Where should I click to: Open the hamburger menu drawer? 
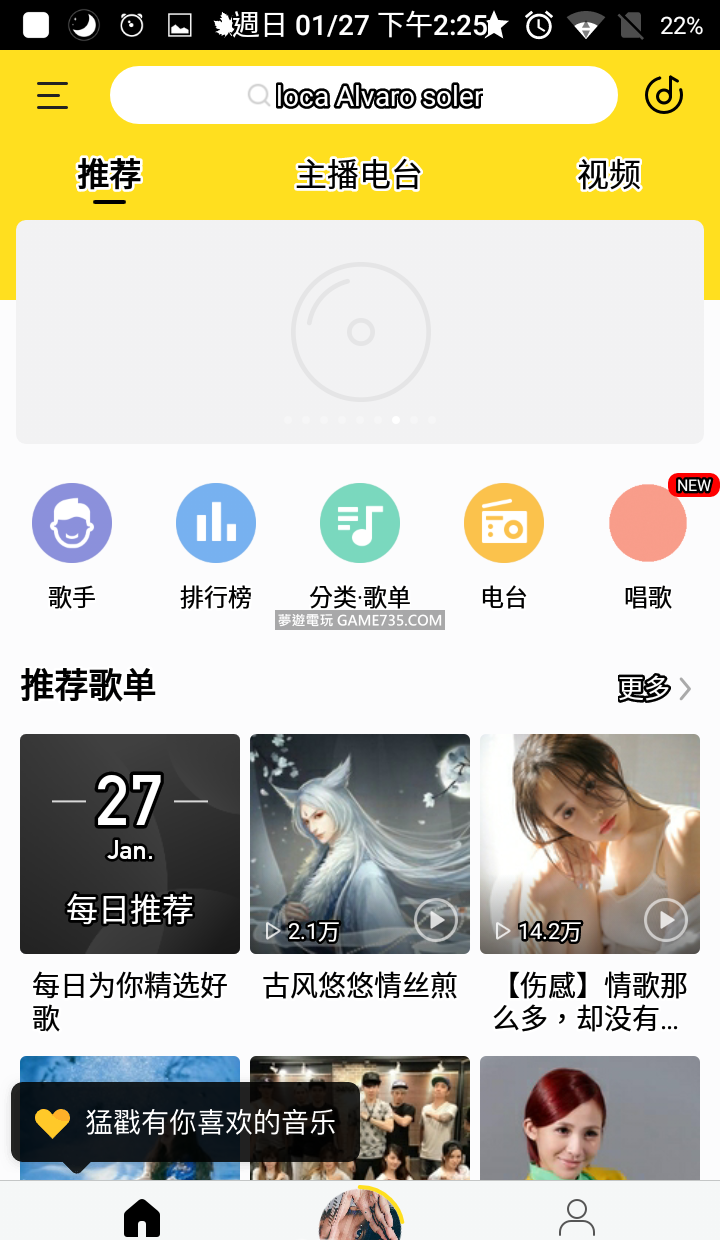point(52,95)
